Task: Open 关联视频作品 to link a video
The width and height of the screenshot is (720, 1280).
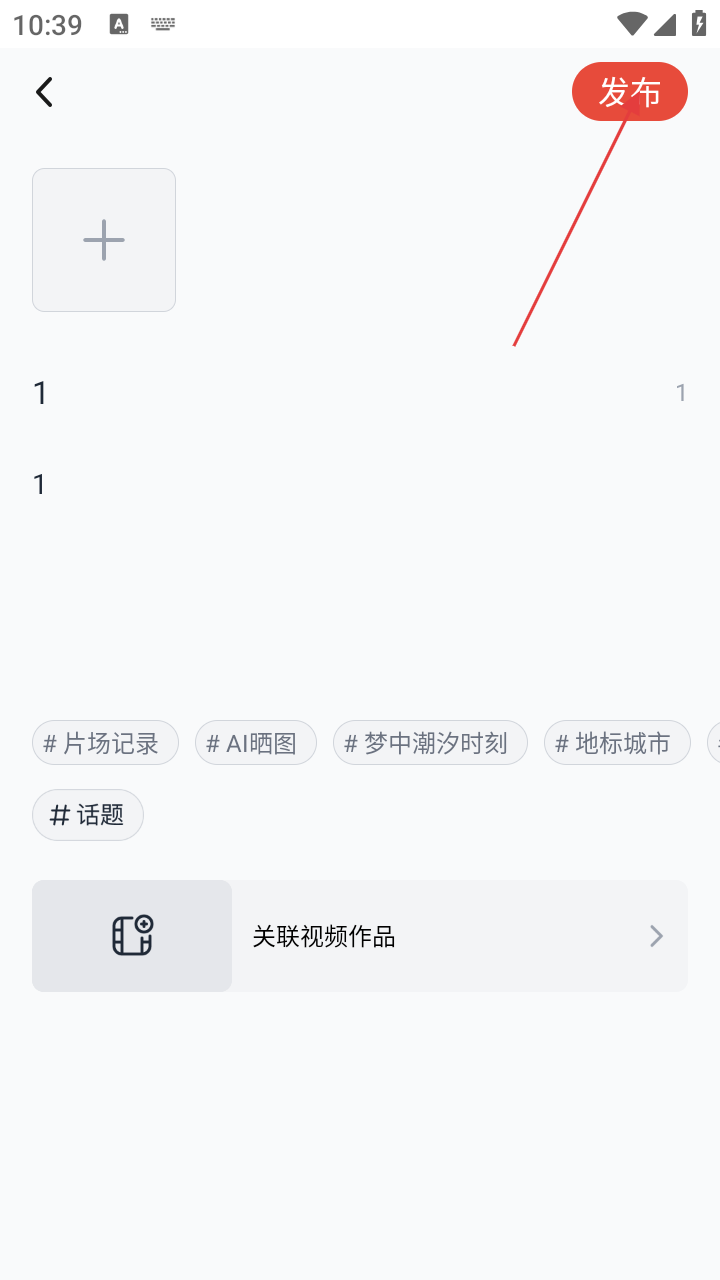Action: tap(360, 936)
